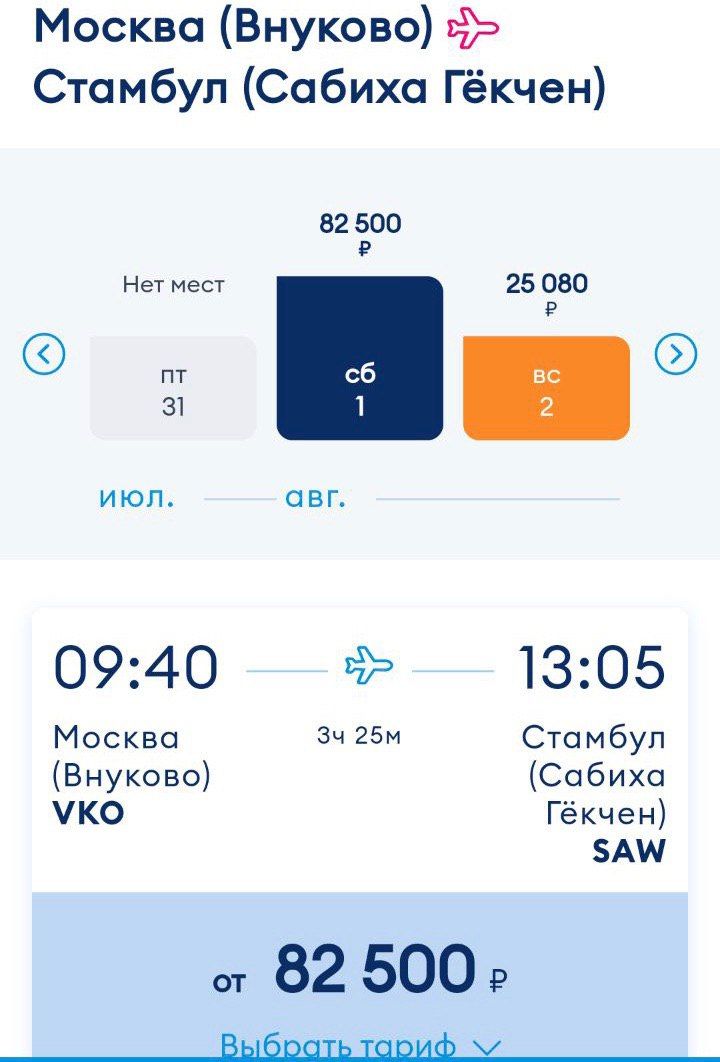
Task: Open the 09:40 Moscow–Istanbul flight card
Action: [360, 750]
